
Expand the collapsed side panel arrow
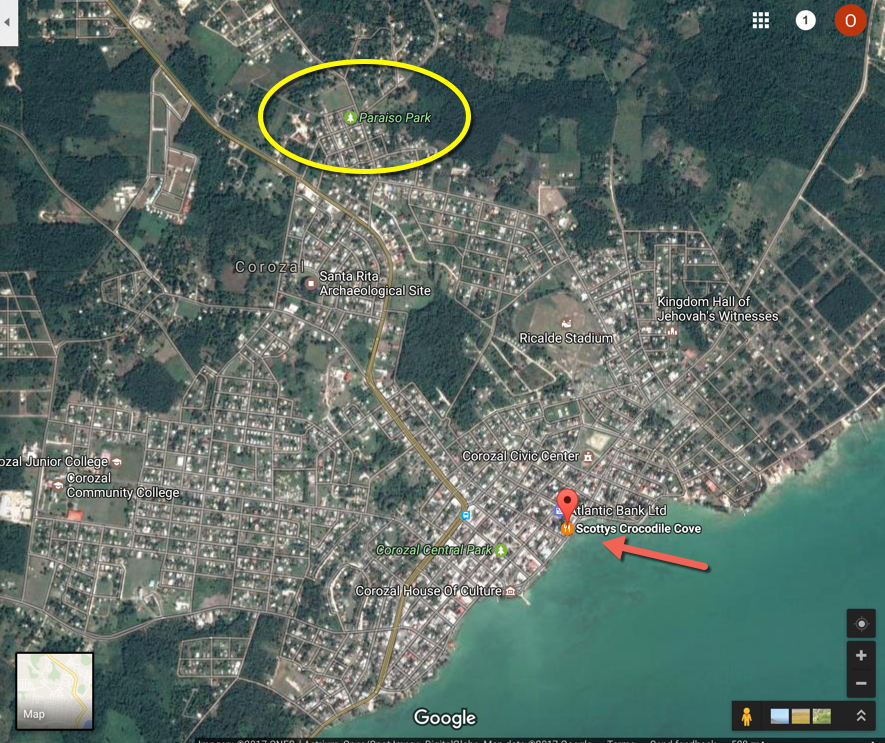point(8,23)
